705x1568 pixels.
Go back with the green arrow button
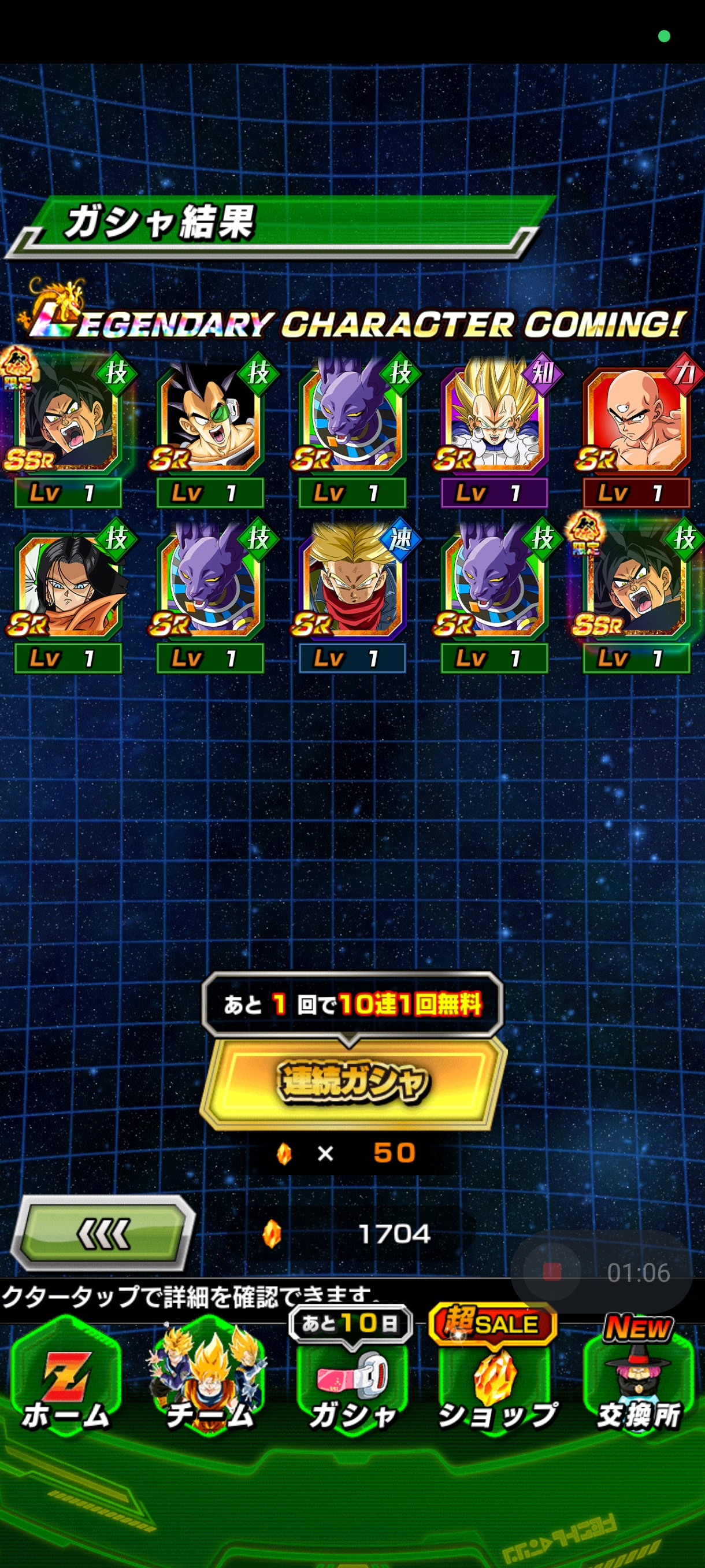pos(103,1233)
